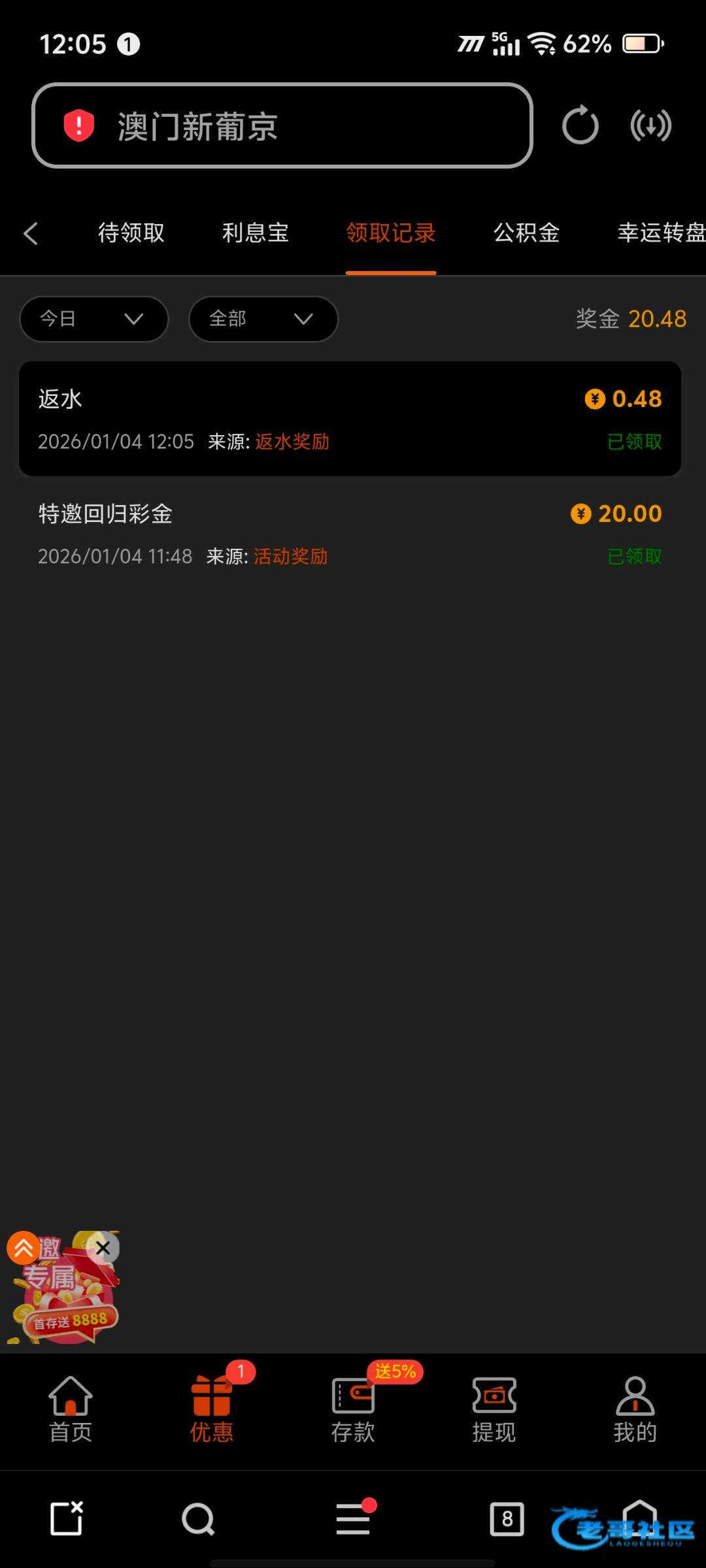
Task: Open the 返水 0.48 record
Action: coord(350,419)
